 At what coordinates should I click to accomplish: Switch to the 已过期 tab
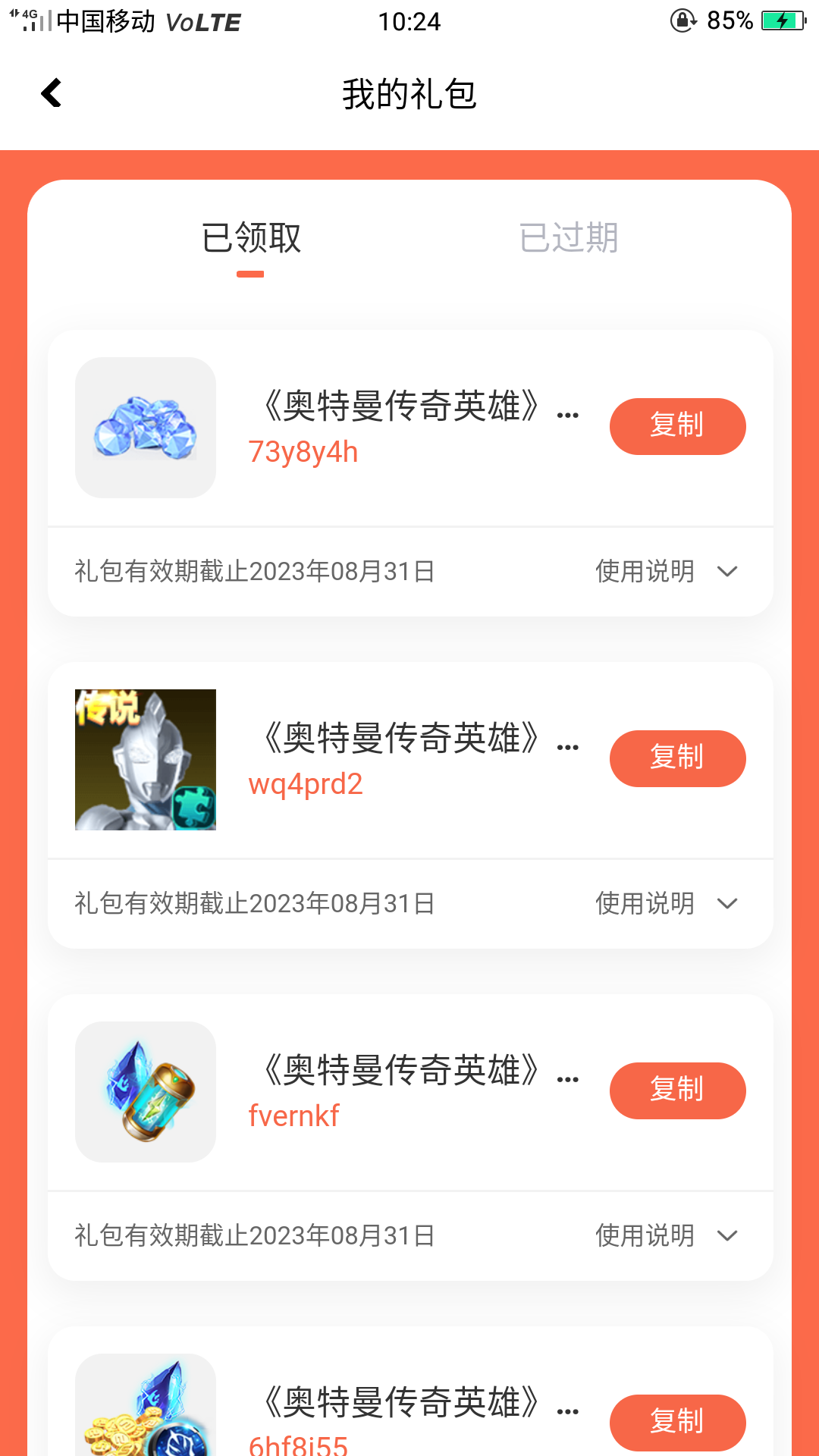(x=569, y=238)
